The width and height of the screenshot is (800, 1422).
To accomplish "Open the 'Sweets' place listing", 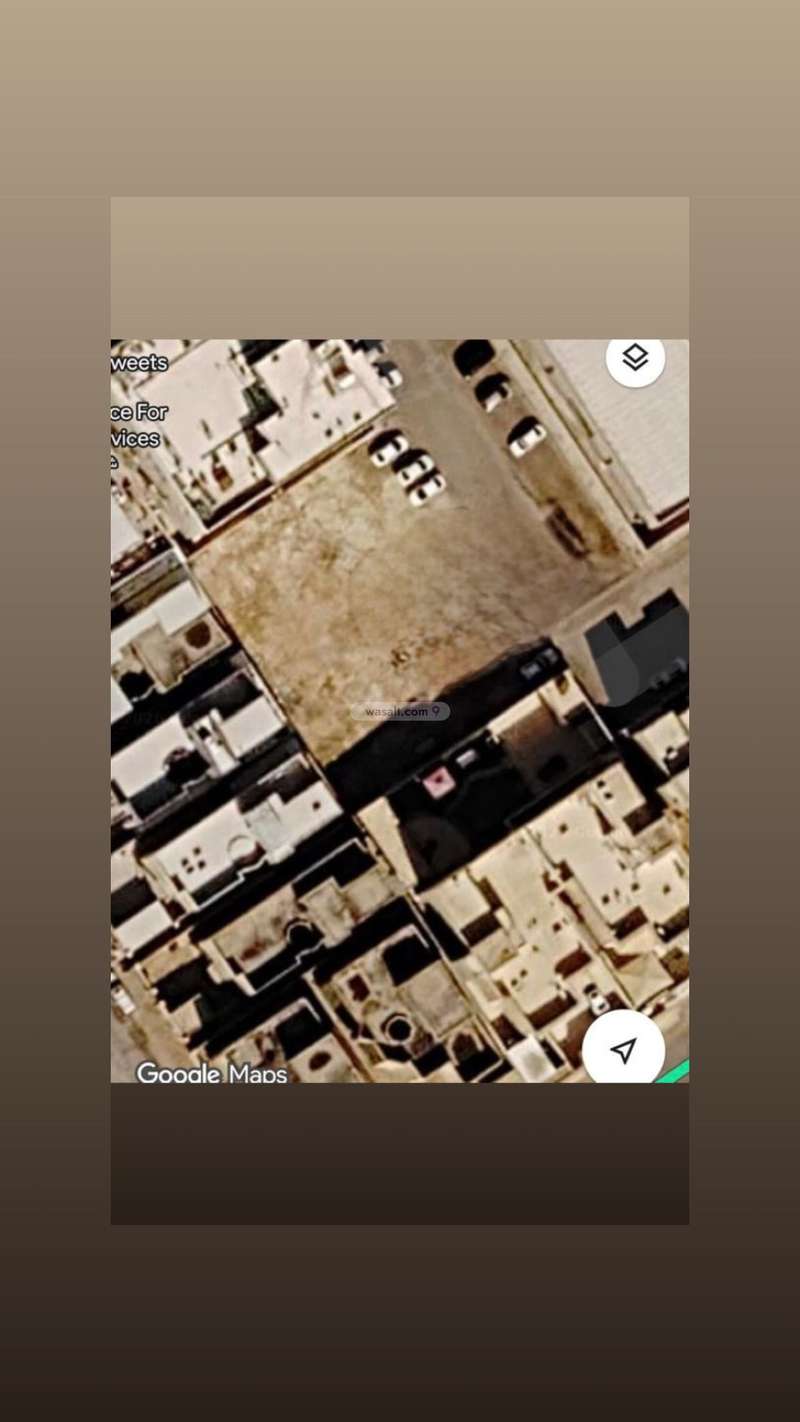I will tap(140, 363).
